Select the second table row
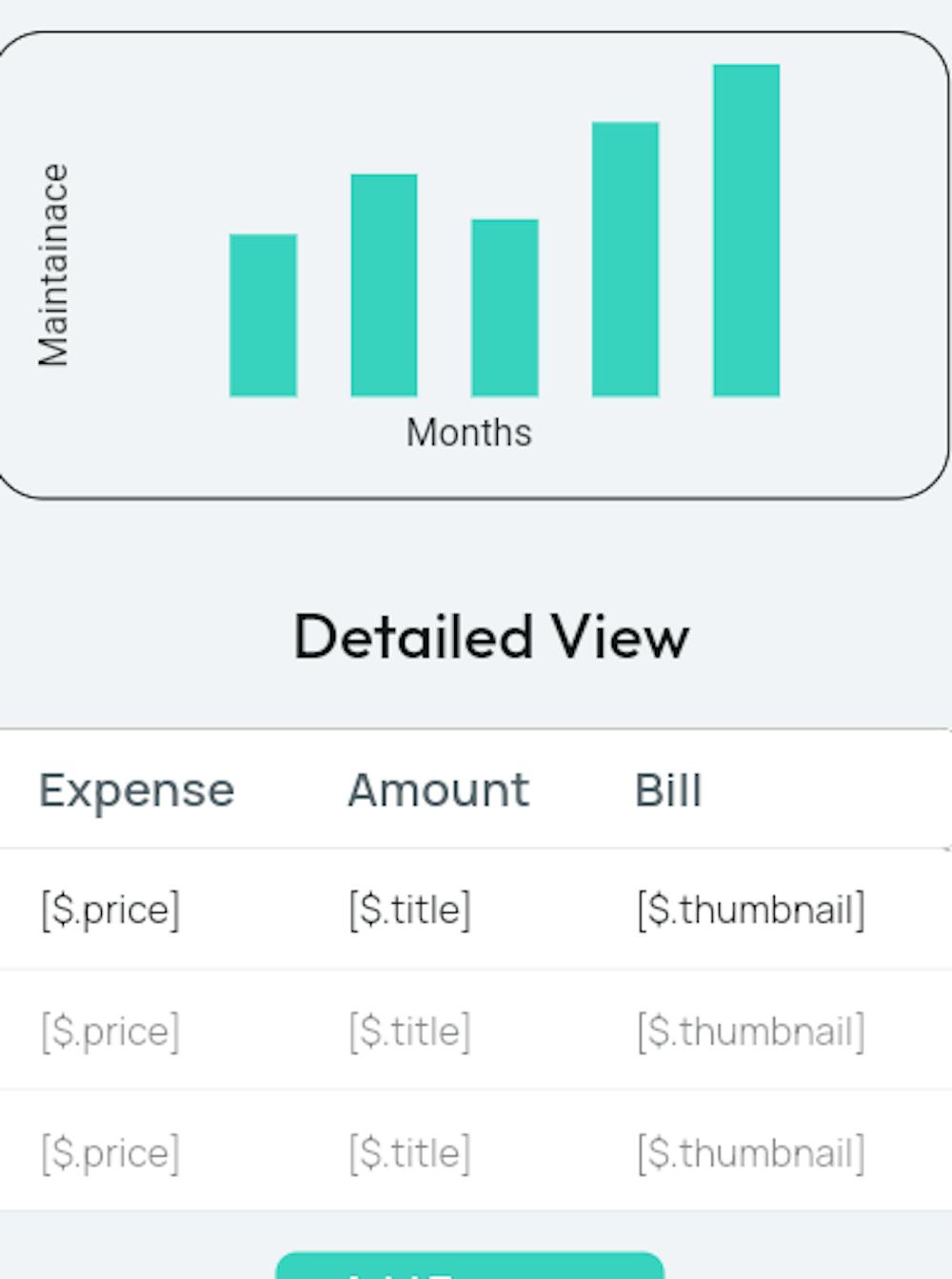Viewport: 952px width, 1279px height. tap(476, 1030)
